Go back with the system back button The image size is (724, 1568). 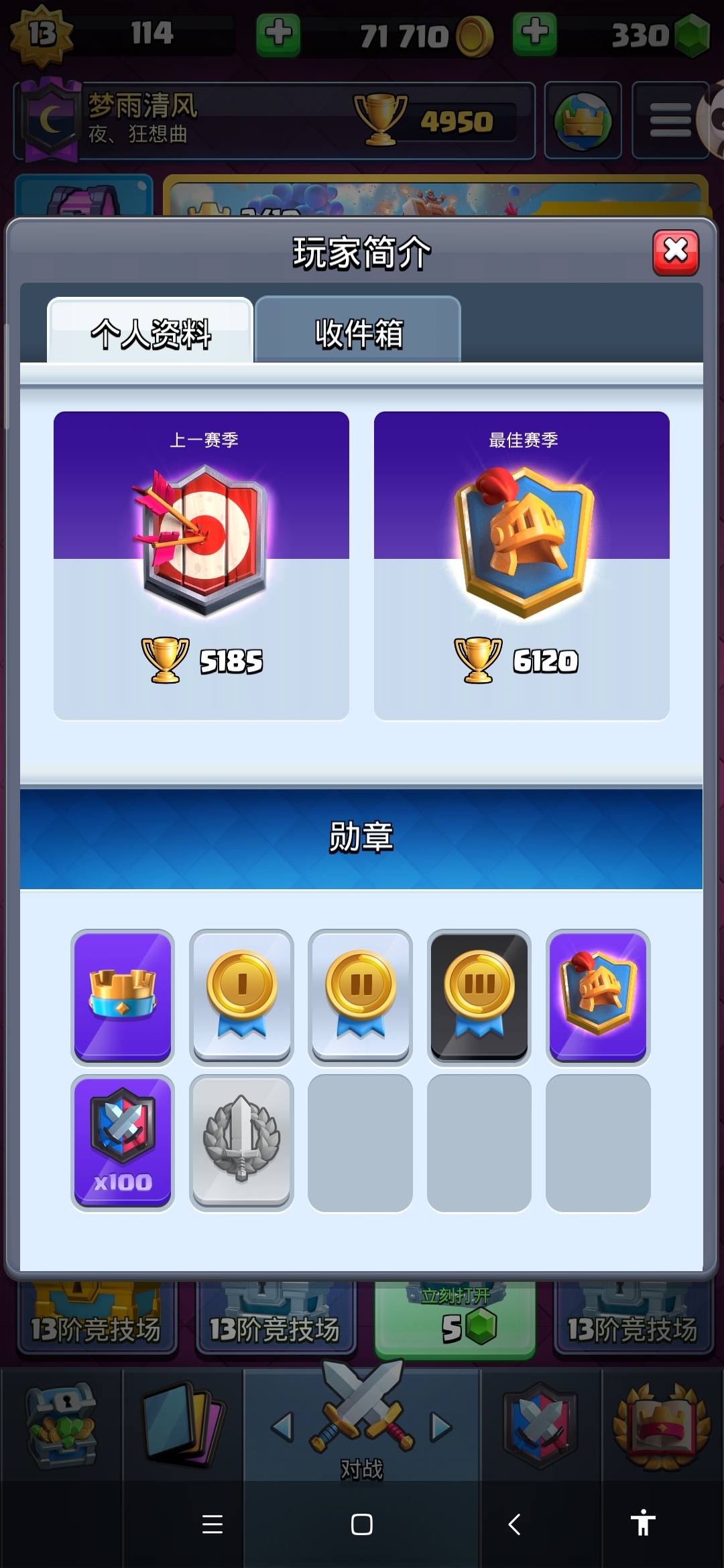(514, 1524)
